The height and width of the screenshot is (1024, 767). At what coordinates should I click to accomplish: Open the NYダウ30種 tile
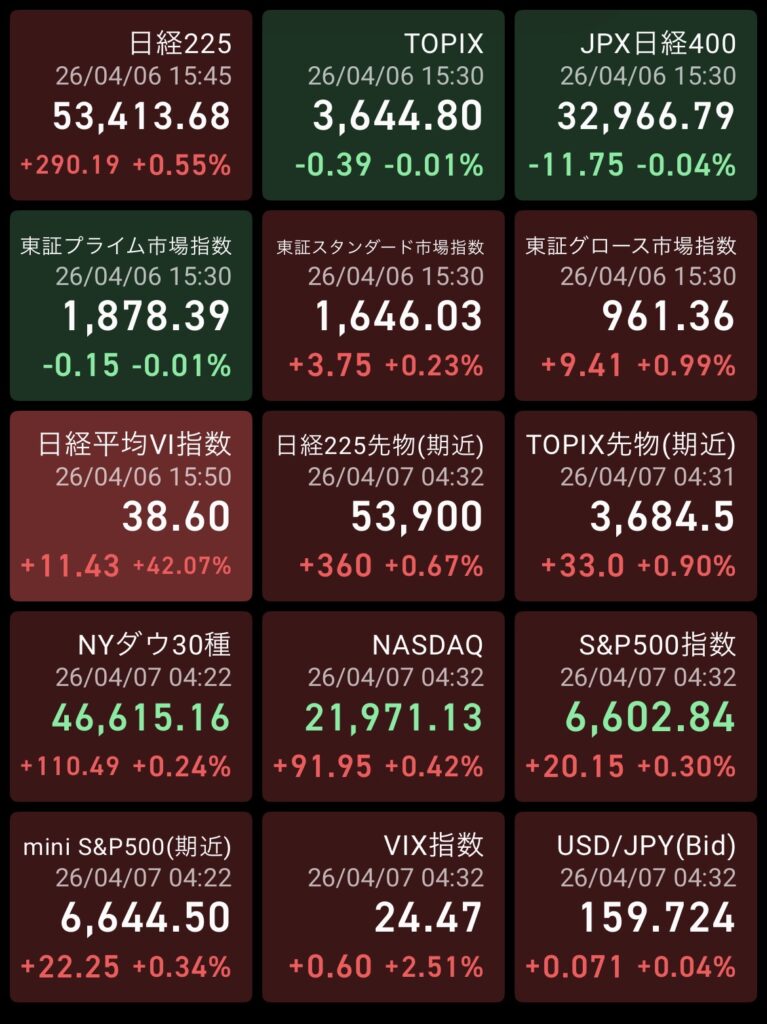[131, 706]
